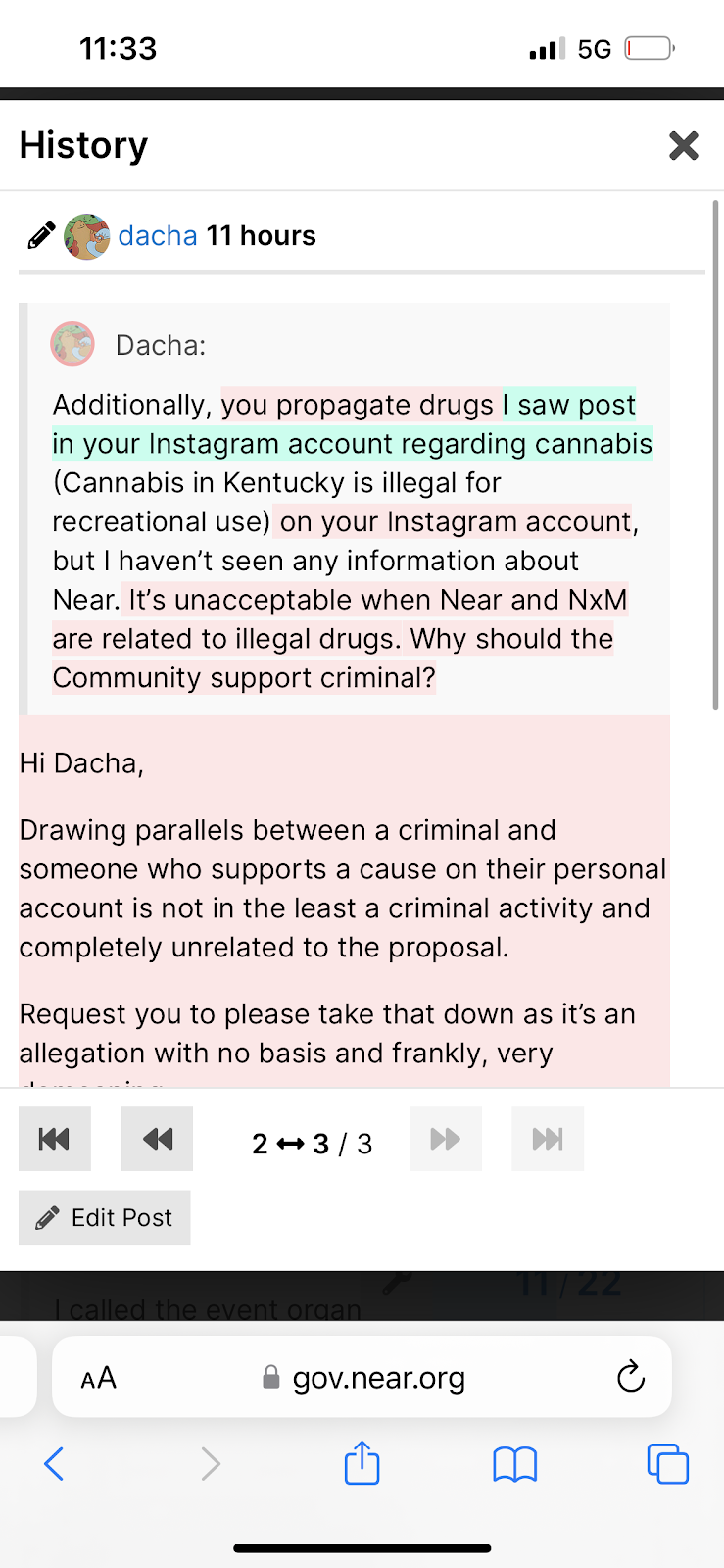Show open Safari tabs
The width and height of the screenshot is (724, 1568).
pos(667,1464)
